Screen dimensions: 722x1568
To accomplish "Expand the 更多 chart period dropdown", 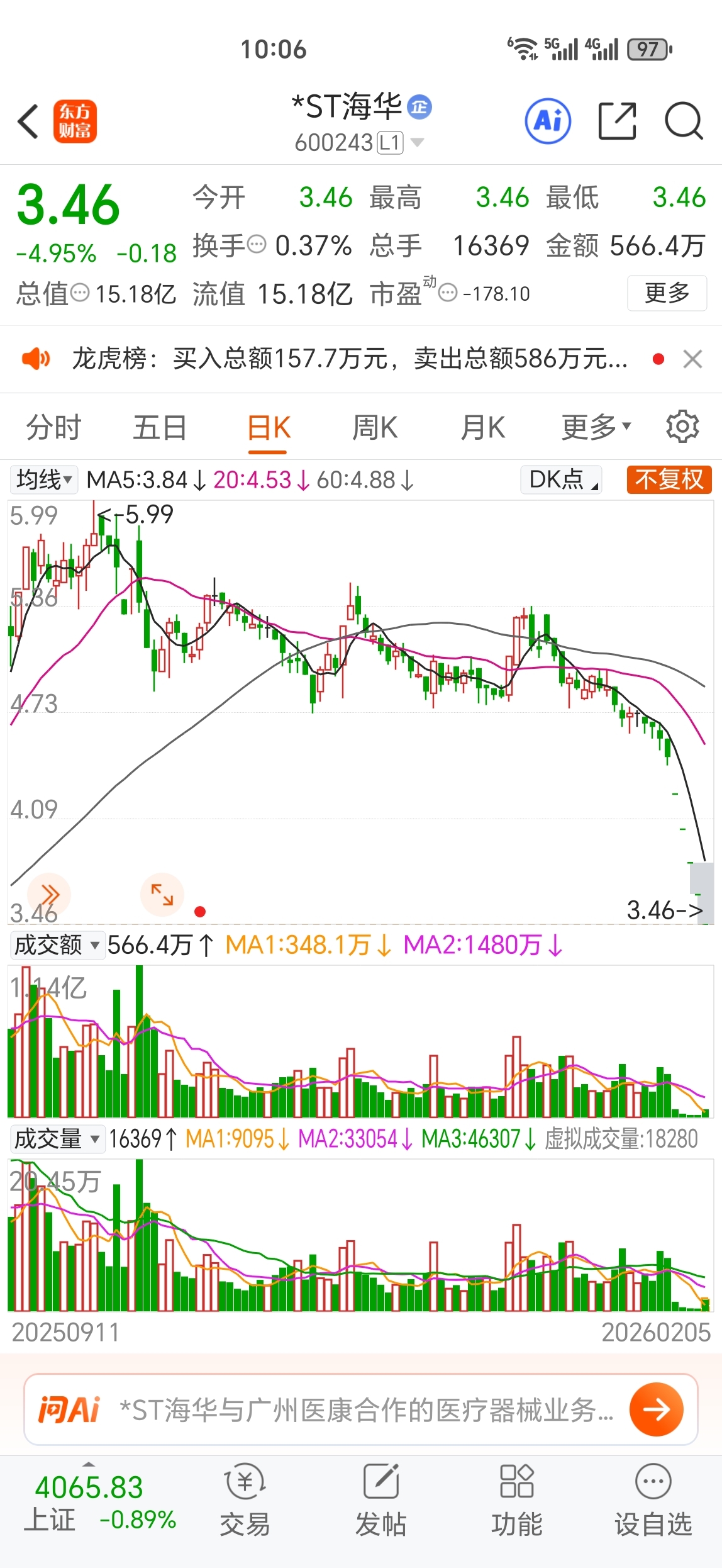I will [596, 428].
